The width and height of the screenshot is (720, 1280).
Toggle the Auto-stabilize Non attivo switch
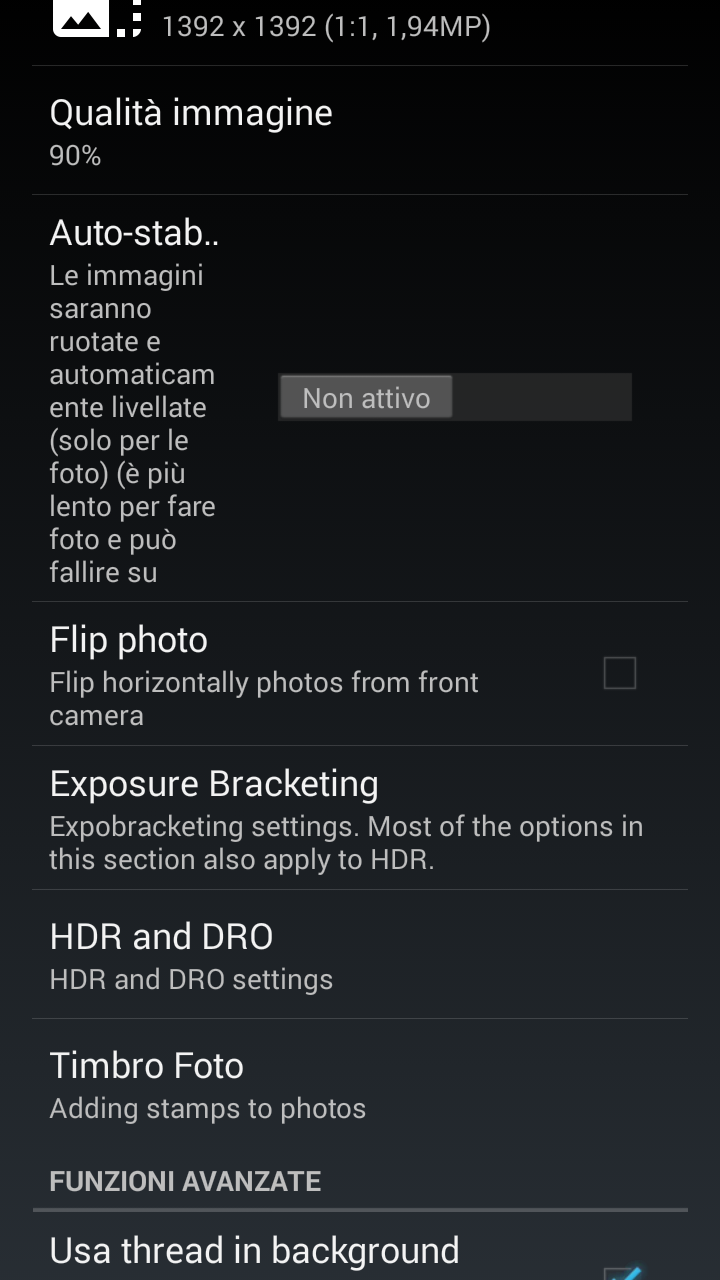[x=455, y=398]
